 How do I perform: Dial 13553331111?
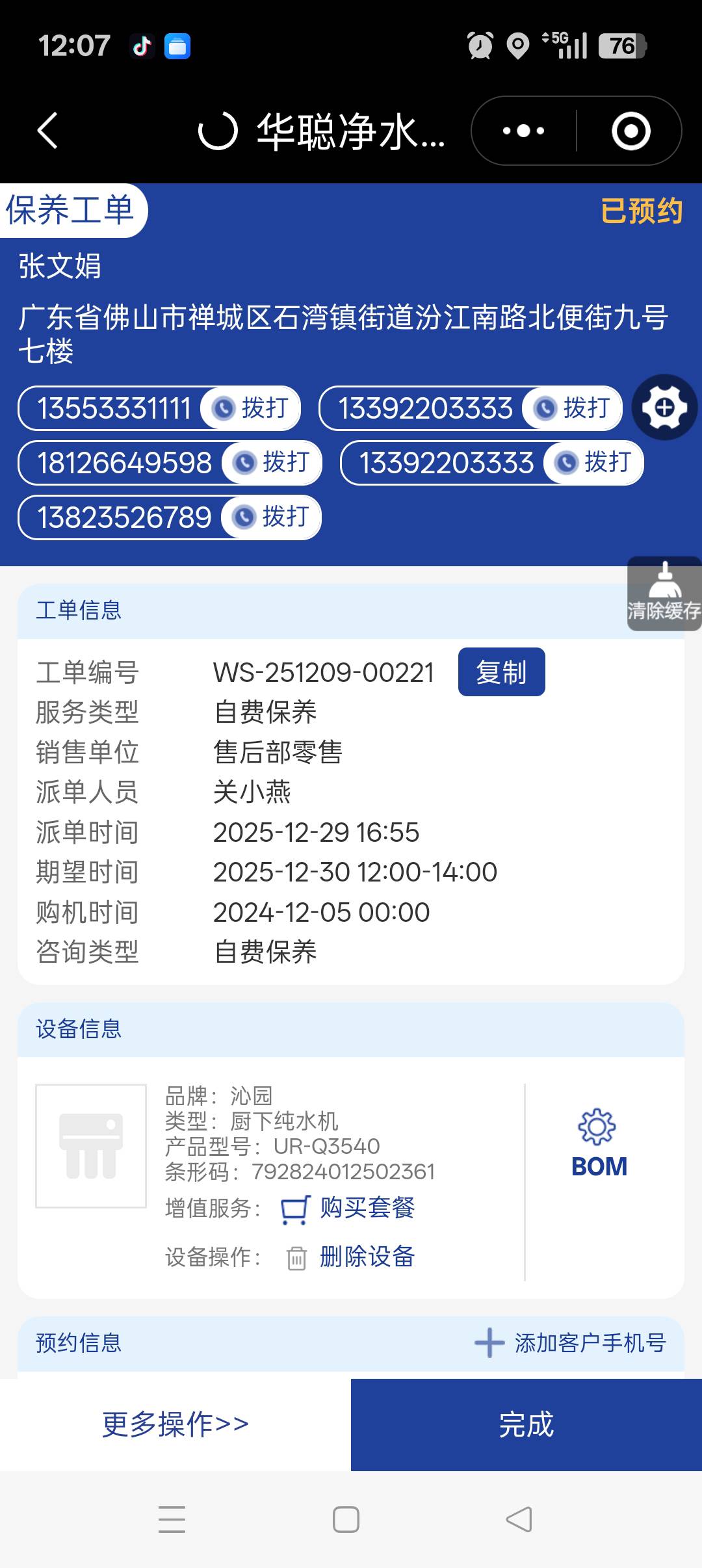coord(251,408)
